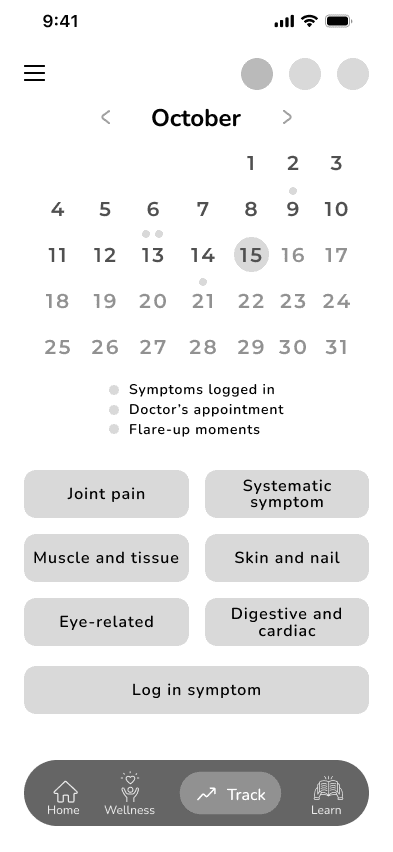Choose the Systematic symptom category
This screenshot has width=393, height=852.
(x=287, y=494)
